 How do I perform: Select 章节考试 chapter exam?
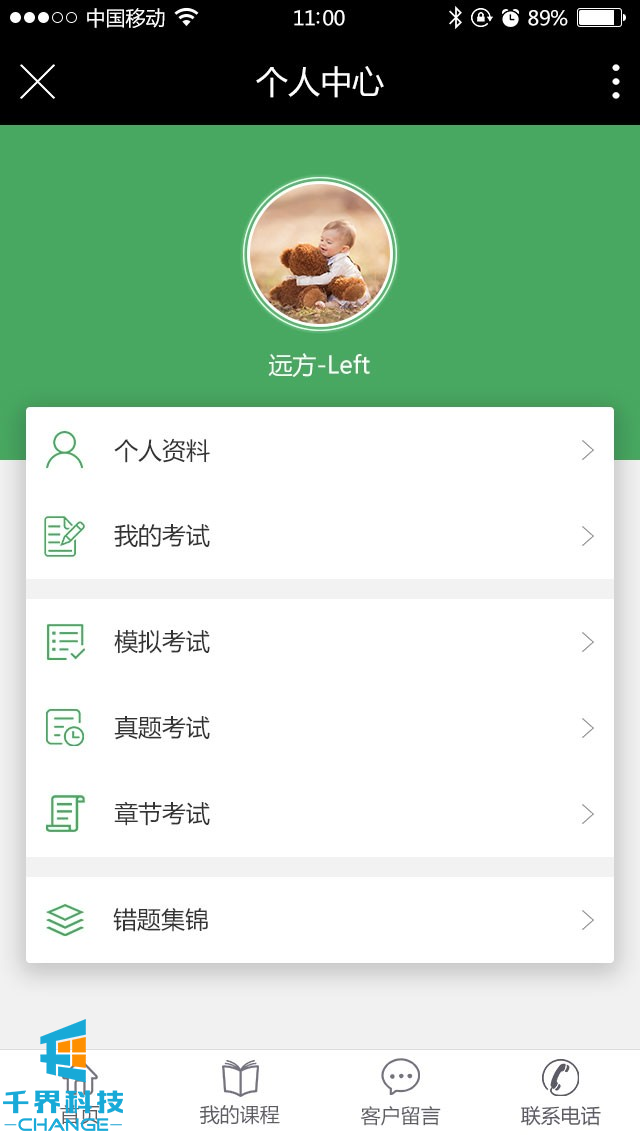[320, 814]
